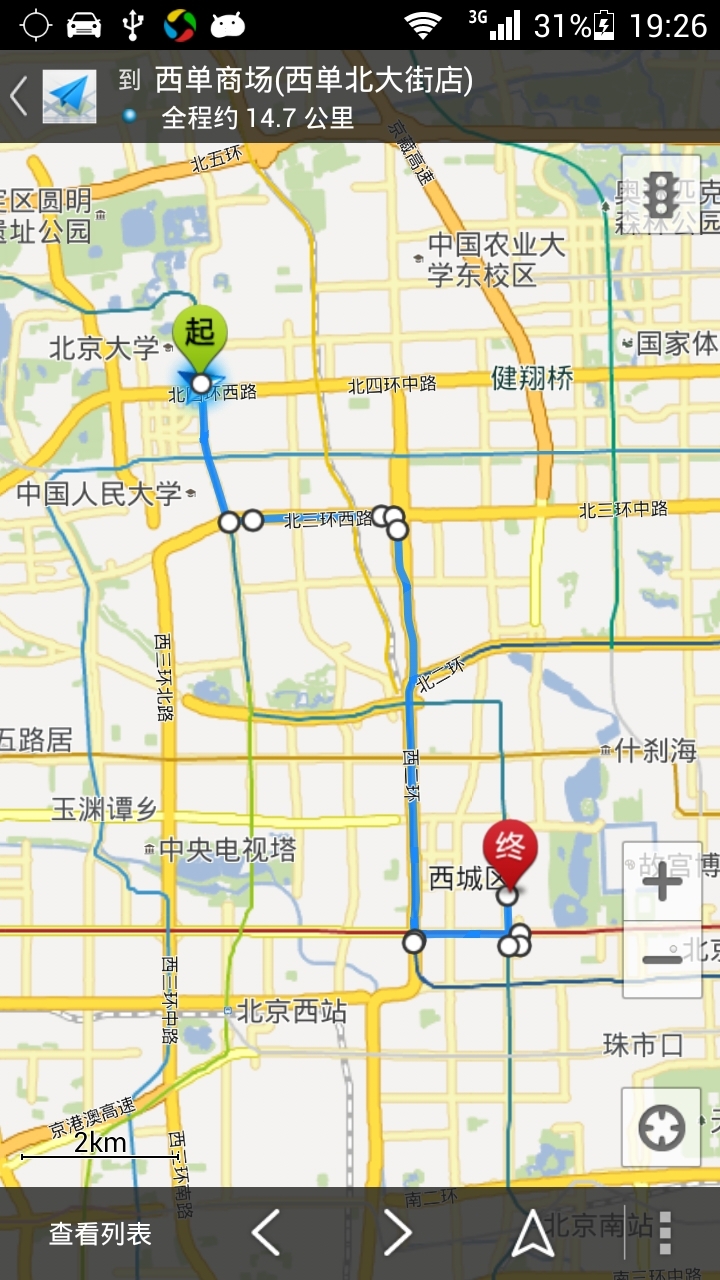This screenshot has height=1280, width=720.
Task: Recenter map on my location
Action: [661, 1128]
